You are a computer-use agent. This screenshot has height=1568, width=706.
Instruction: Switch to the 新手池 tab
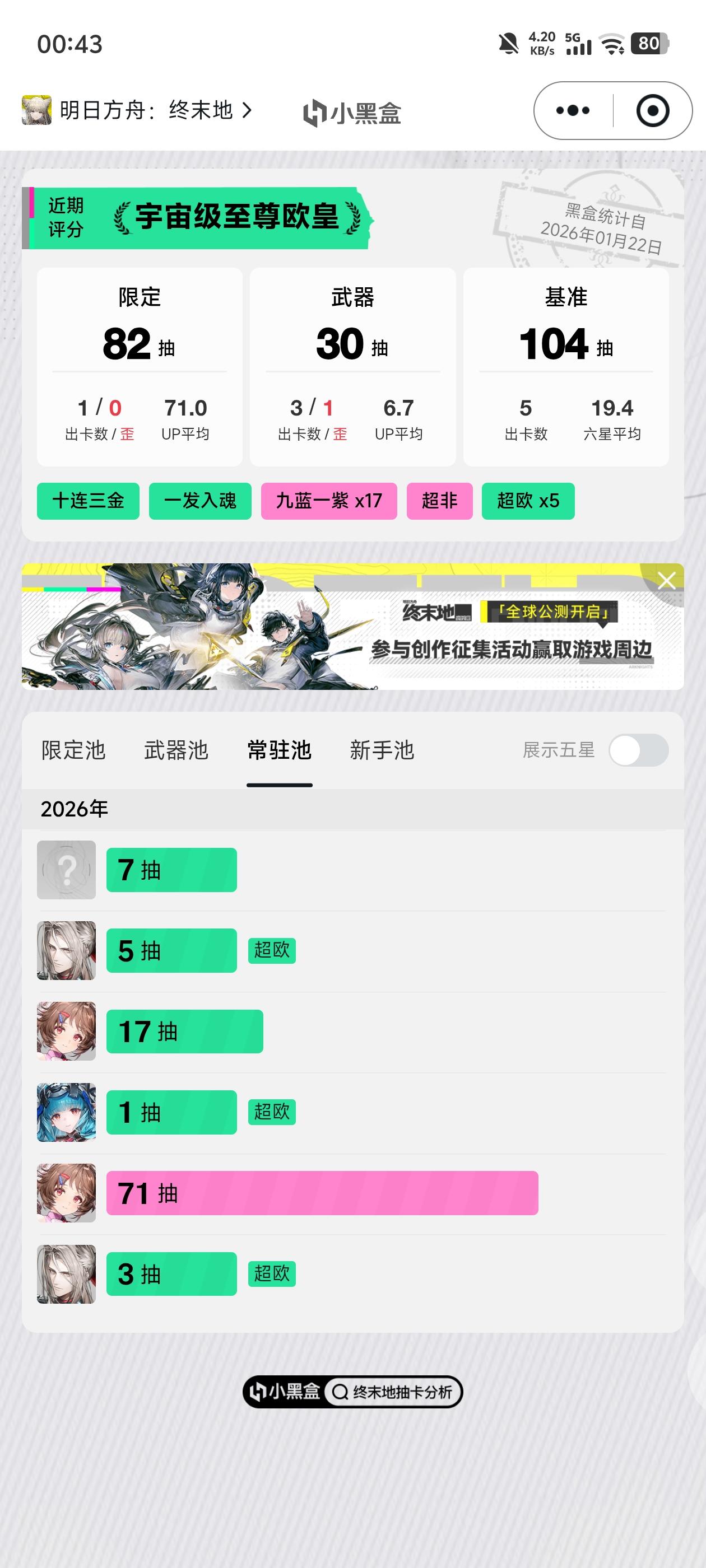[382, 750]
